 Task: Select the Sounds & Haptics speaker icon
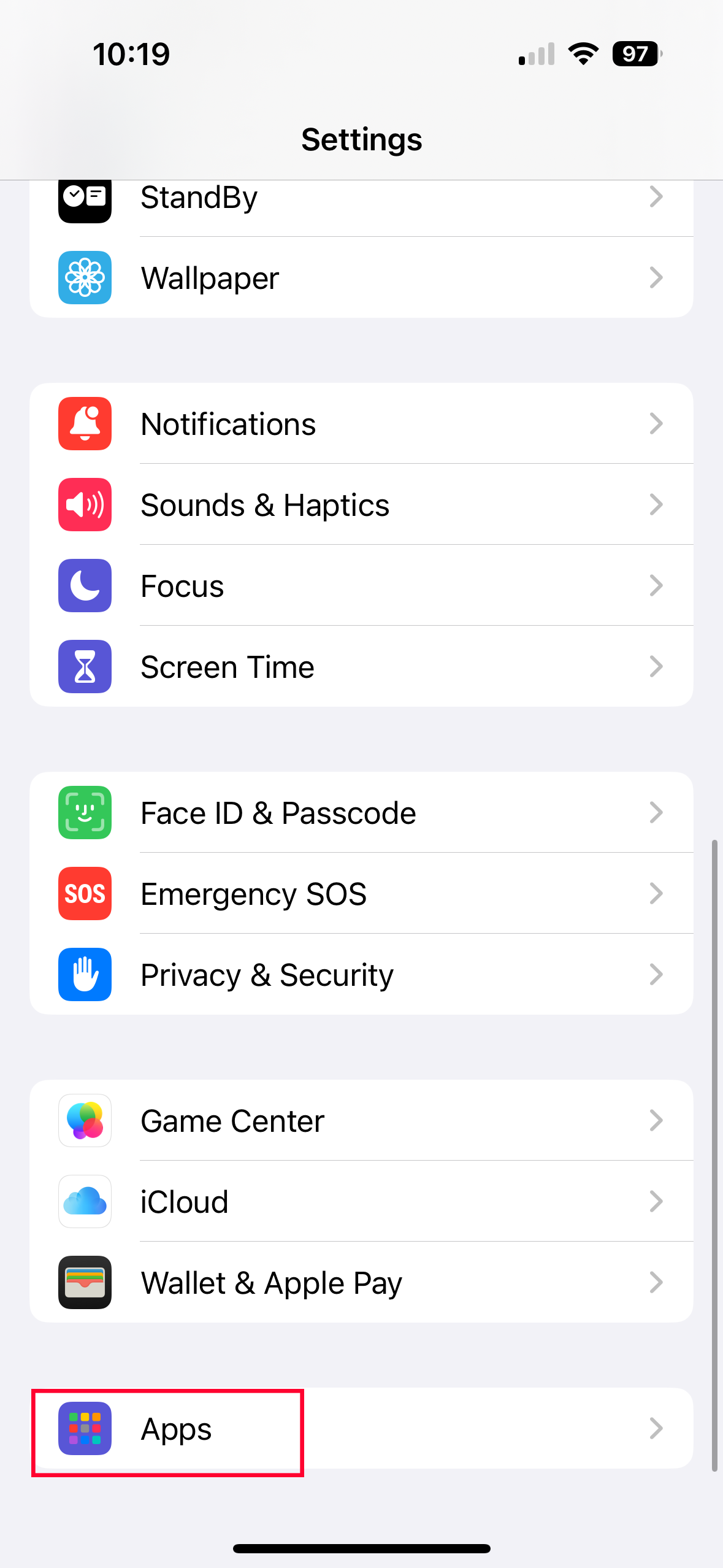(85, 504)
